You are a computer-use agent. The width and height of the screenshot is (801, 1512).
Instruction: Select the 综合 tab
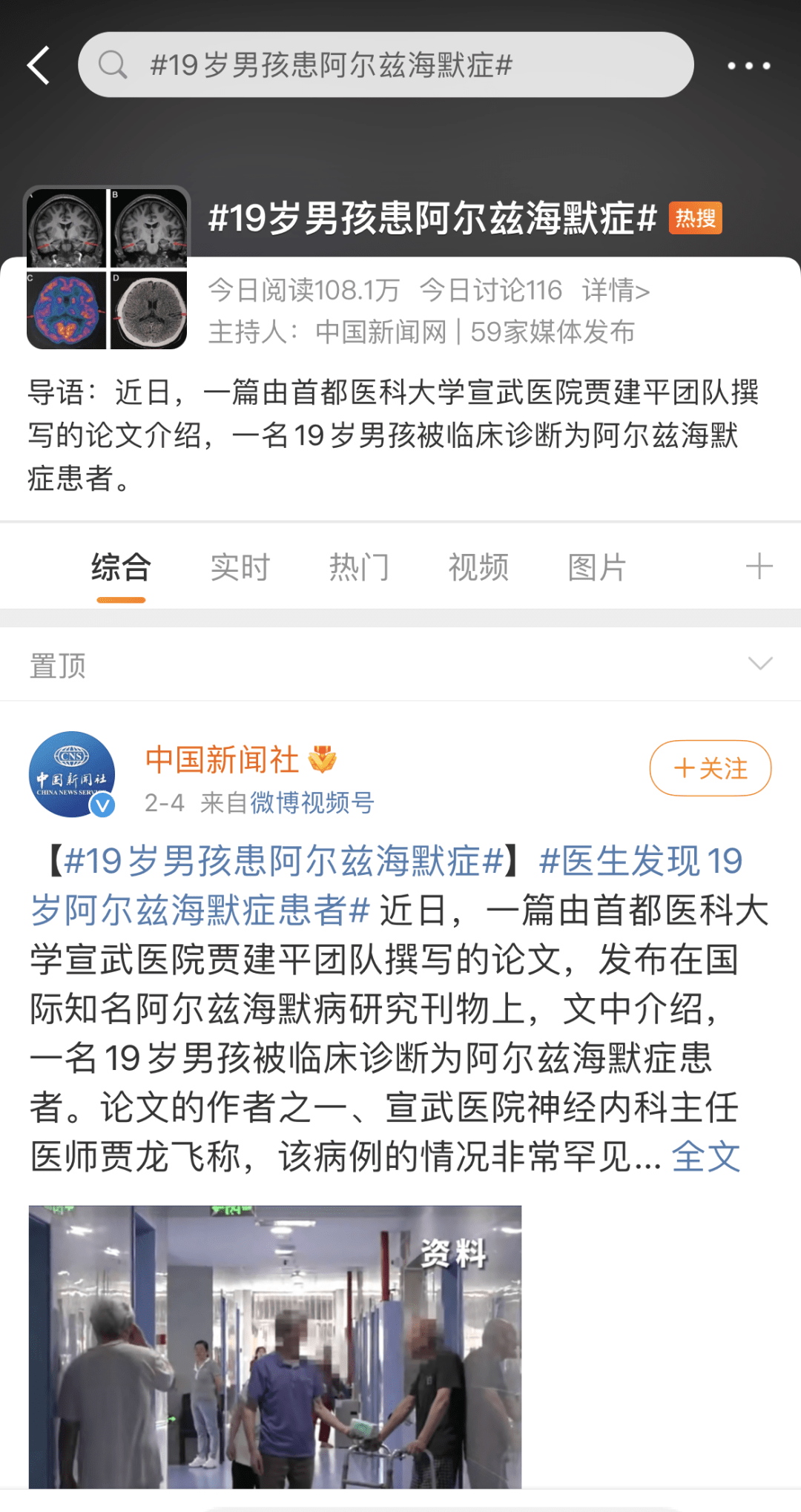coord(121,568)
